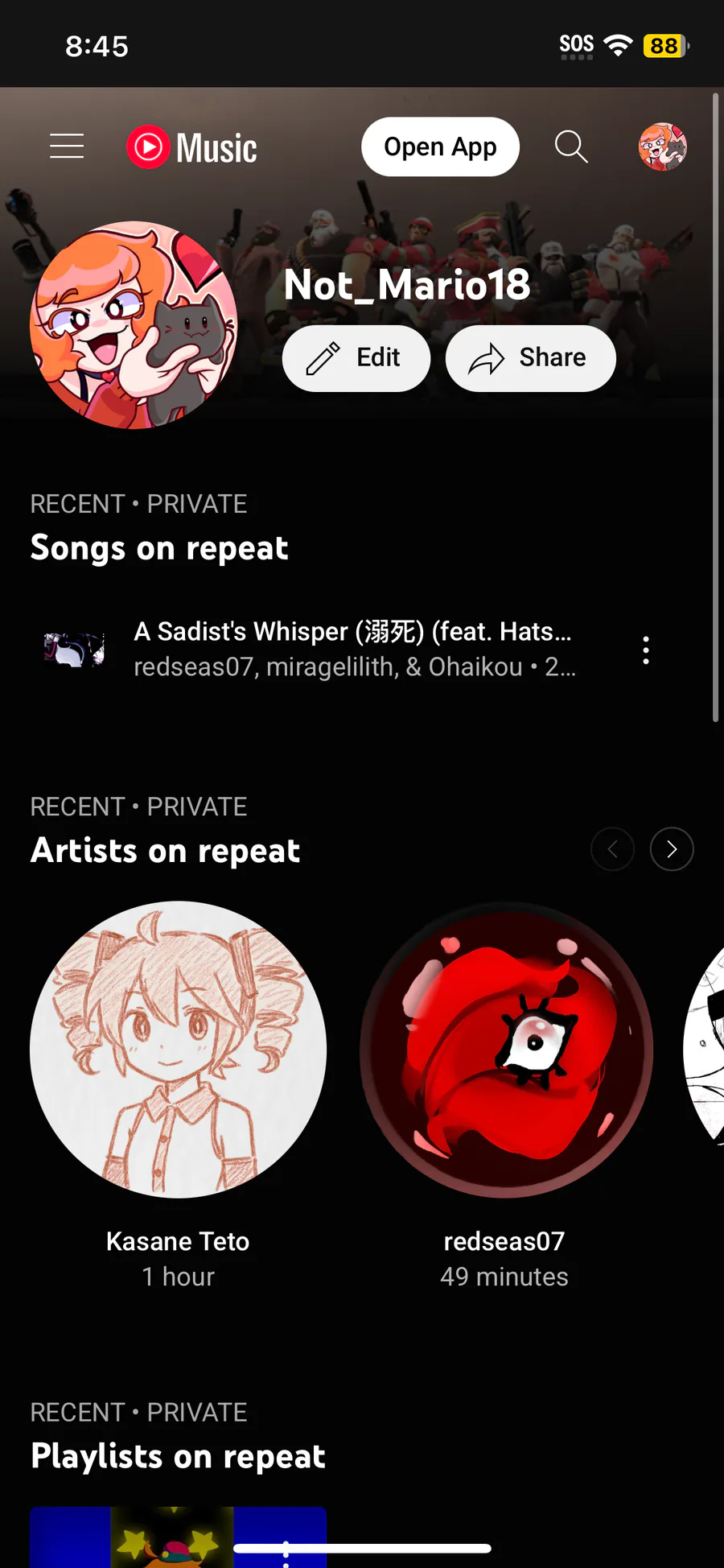Open the account avatar in top bar
Image resolution: width=724 pixels, height=1568 pixels.
pos(662,146)
